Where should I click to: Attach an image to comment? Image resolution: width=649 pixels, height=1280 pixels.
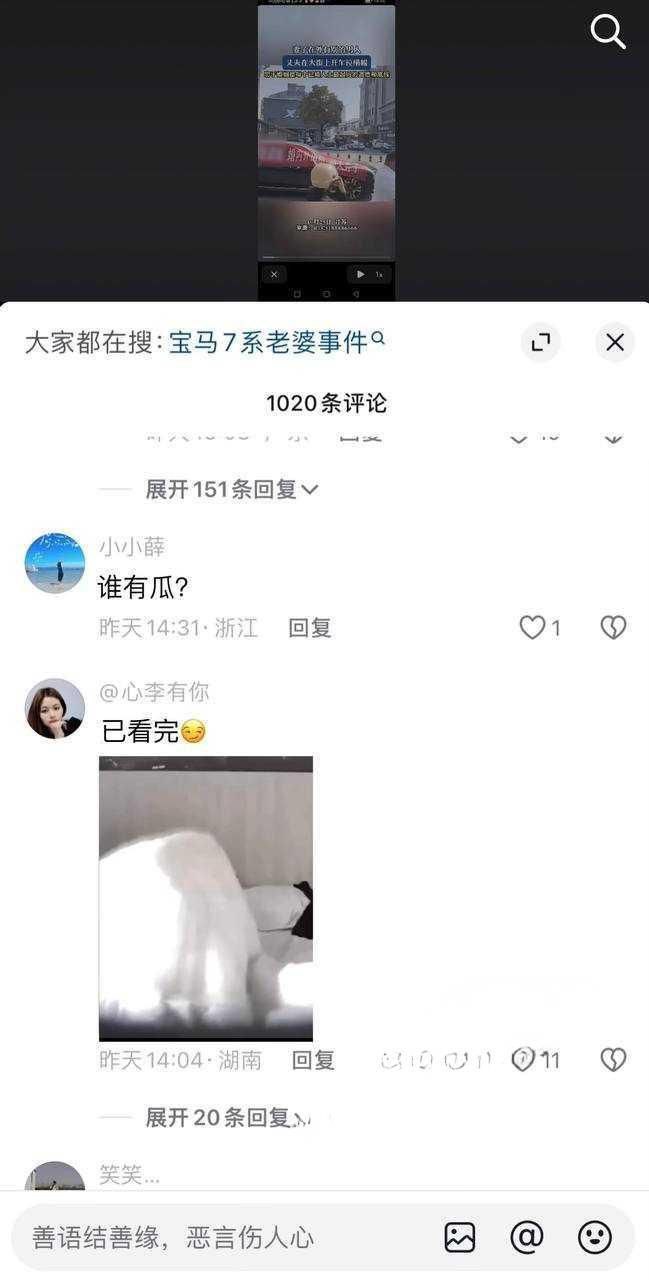(x=460, y=1238)
